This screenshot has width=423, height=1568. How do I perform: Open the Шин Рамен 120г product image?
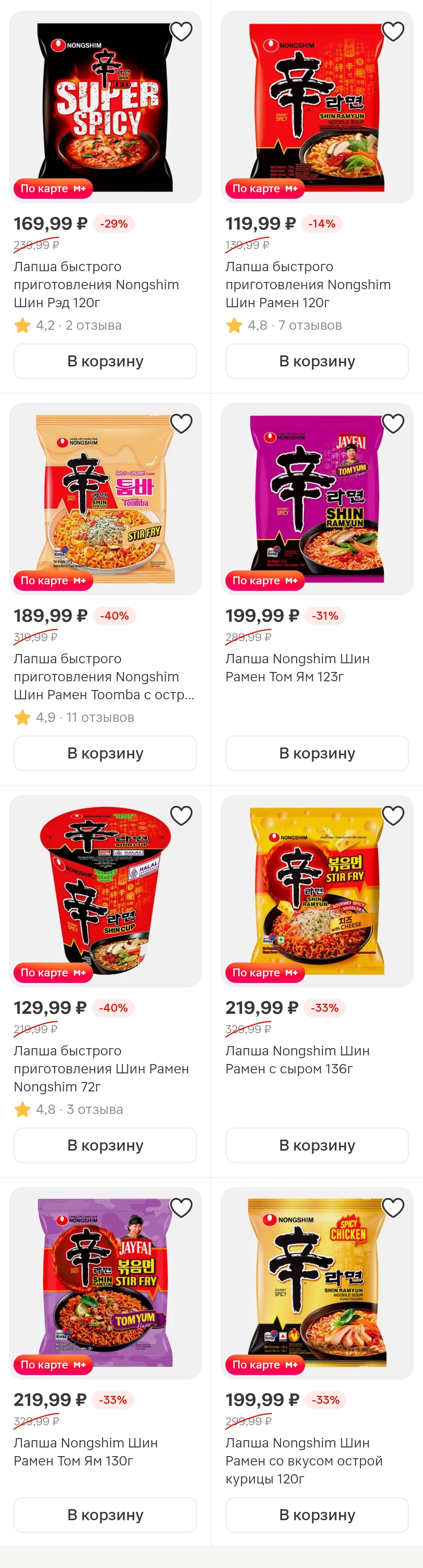tap(317, 107)
